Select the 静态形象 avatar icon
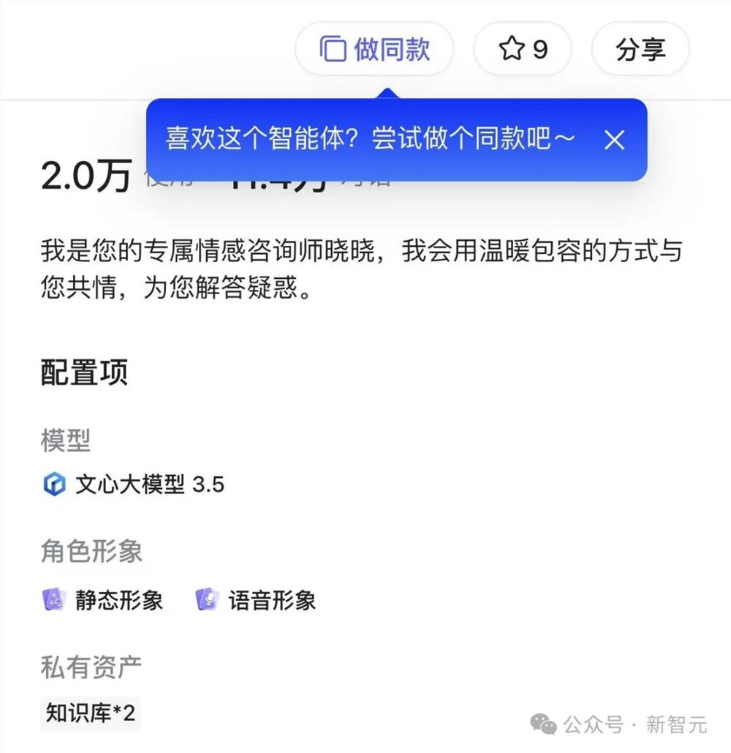 53,600
